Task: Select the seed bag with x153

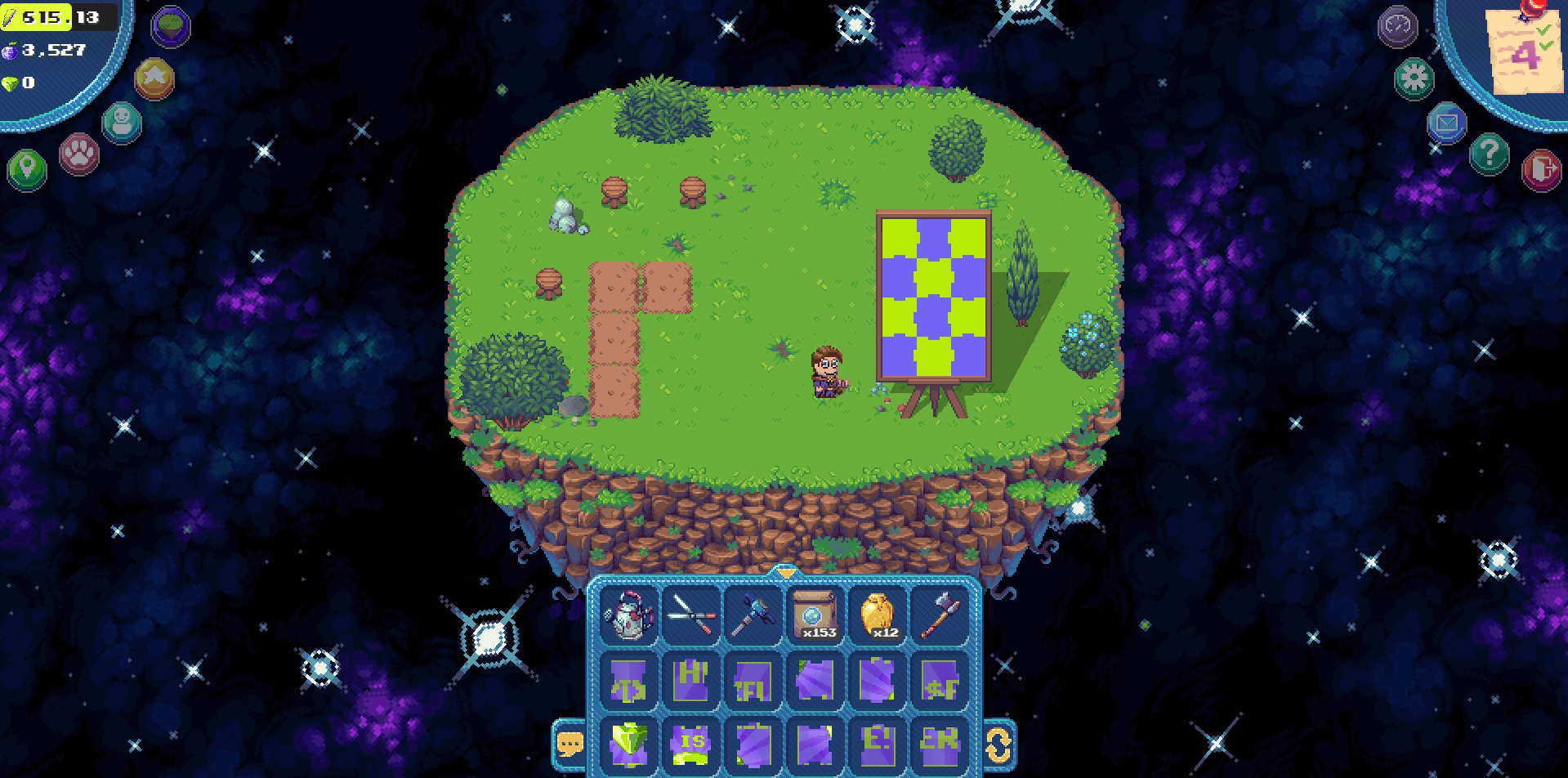Action: (x=815, y=615)
